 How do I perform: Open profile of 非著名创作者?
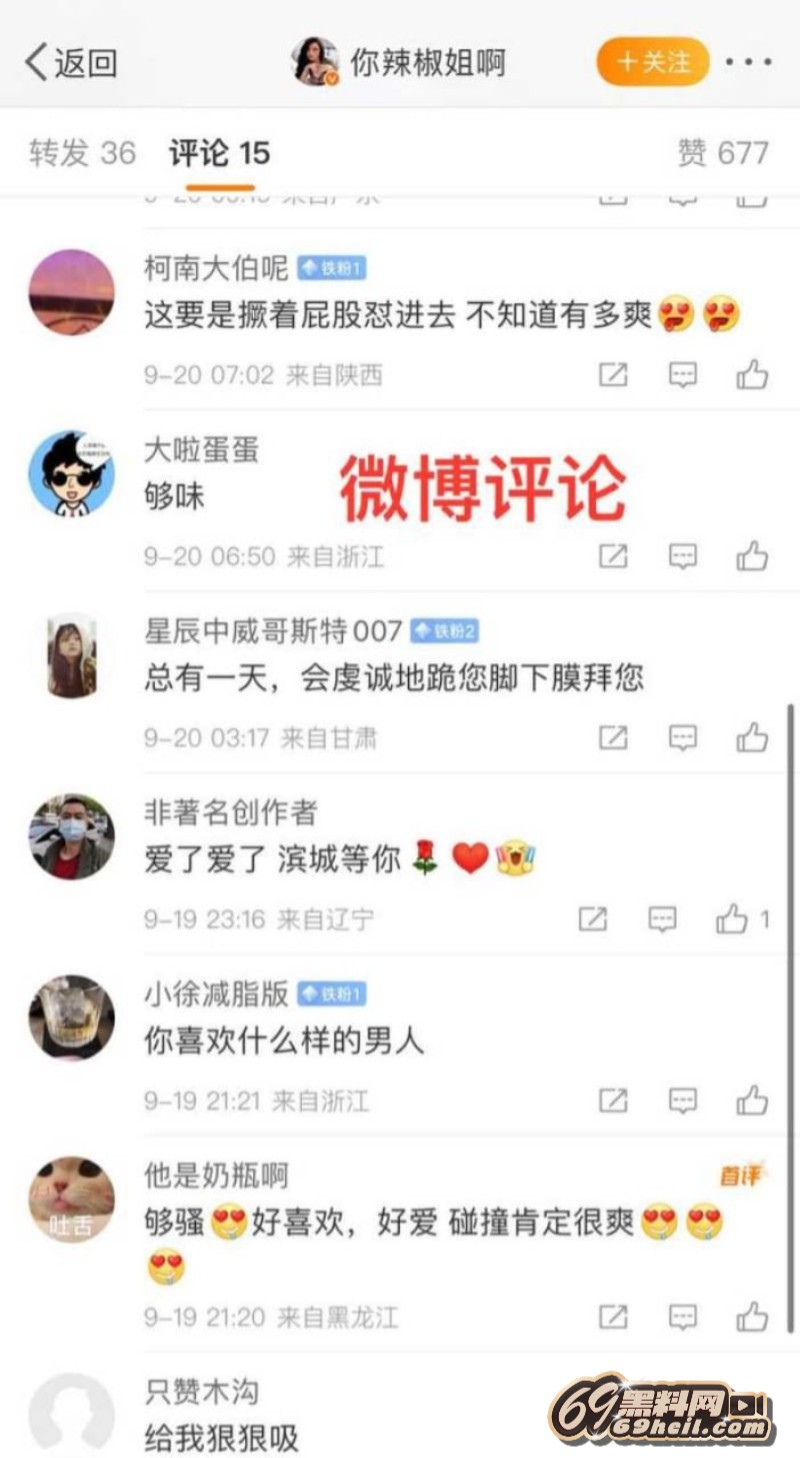[x=71, y=836]
